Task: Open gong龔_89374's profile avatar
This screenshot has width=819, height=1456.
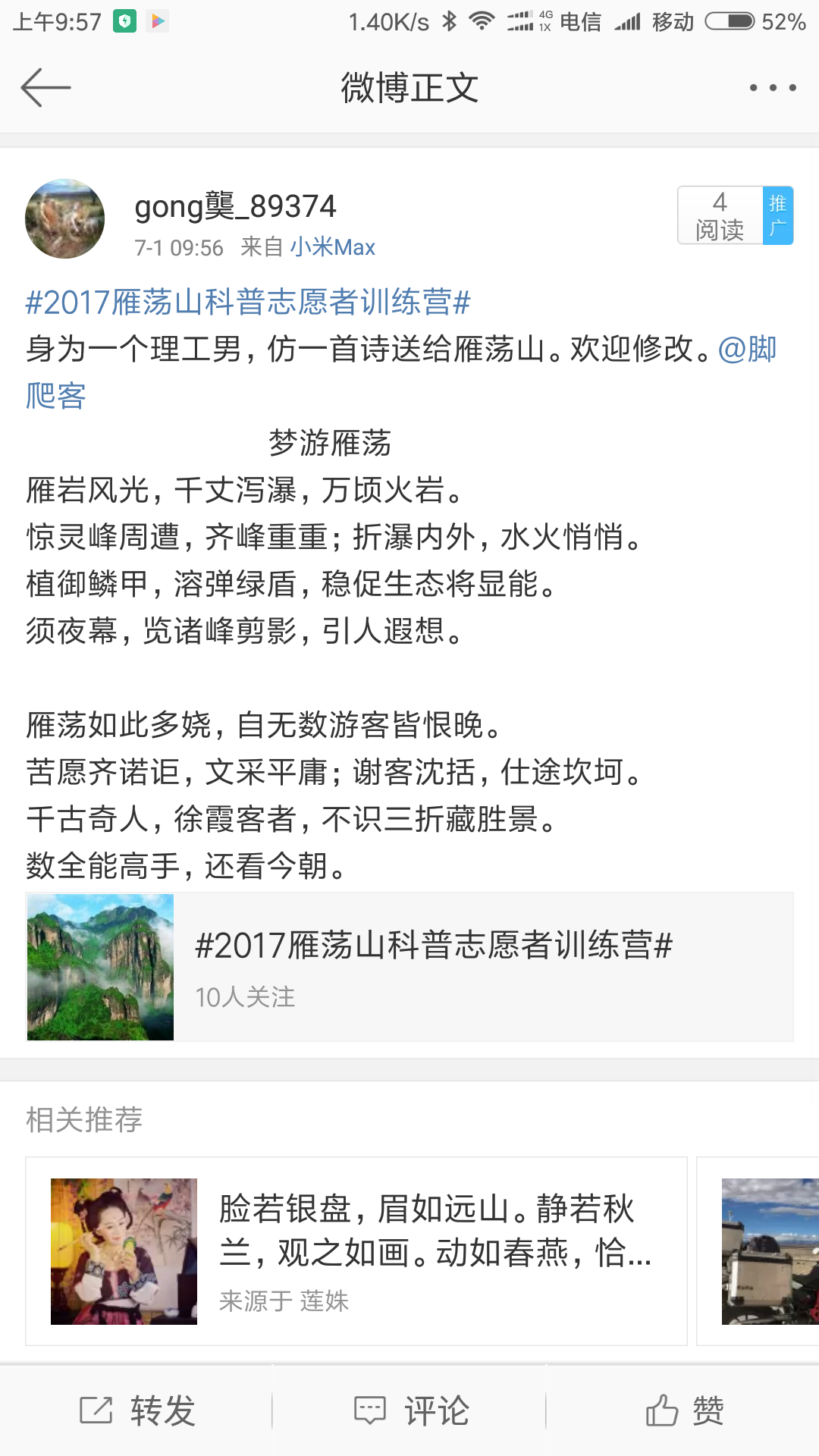Action: coord(65,219)
